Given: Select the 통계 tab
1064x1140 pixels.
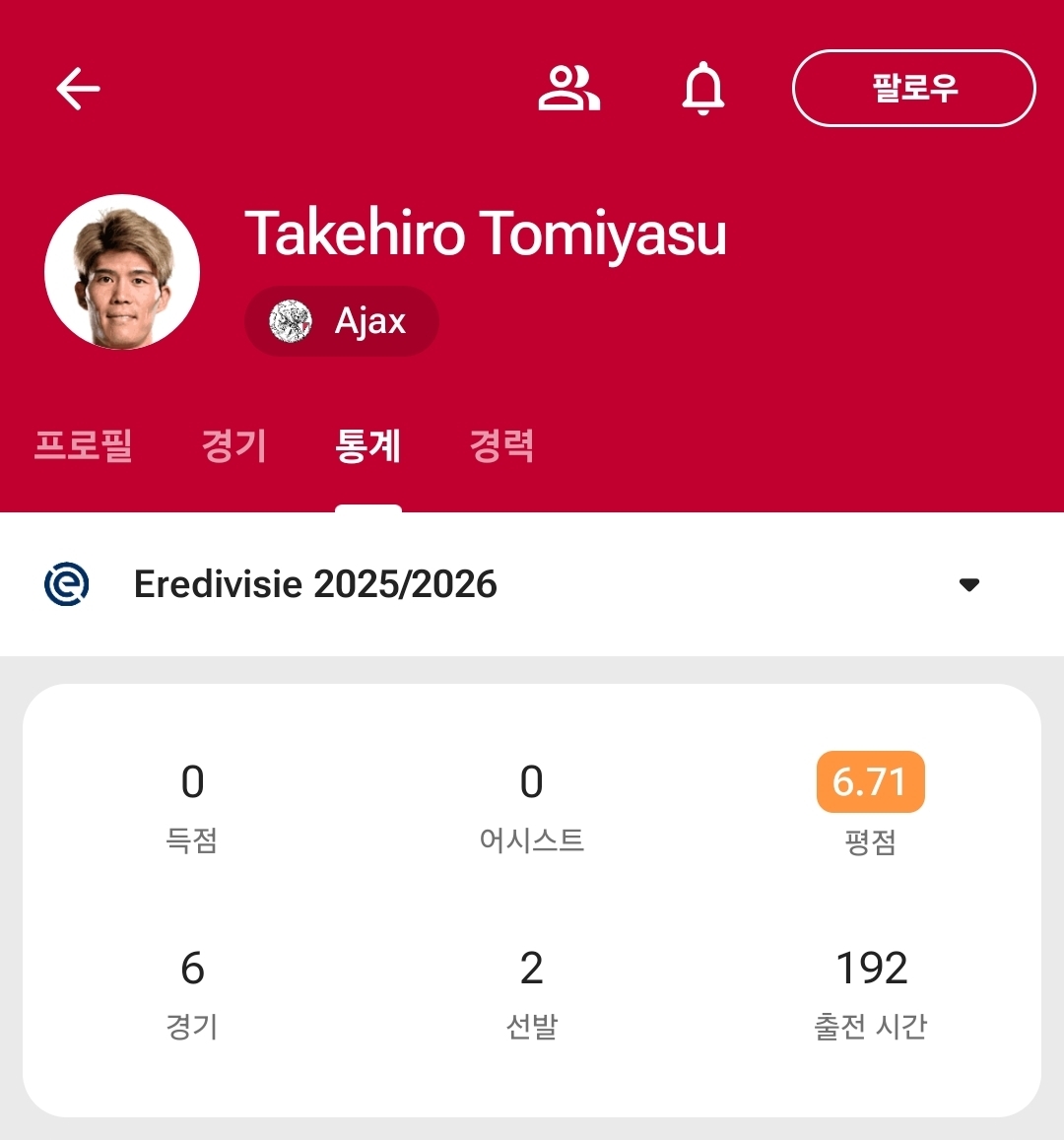Looking at the screenshot, I should point(367,445).
